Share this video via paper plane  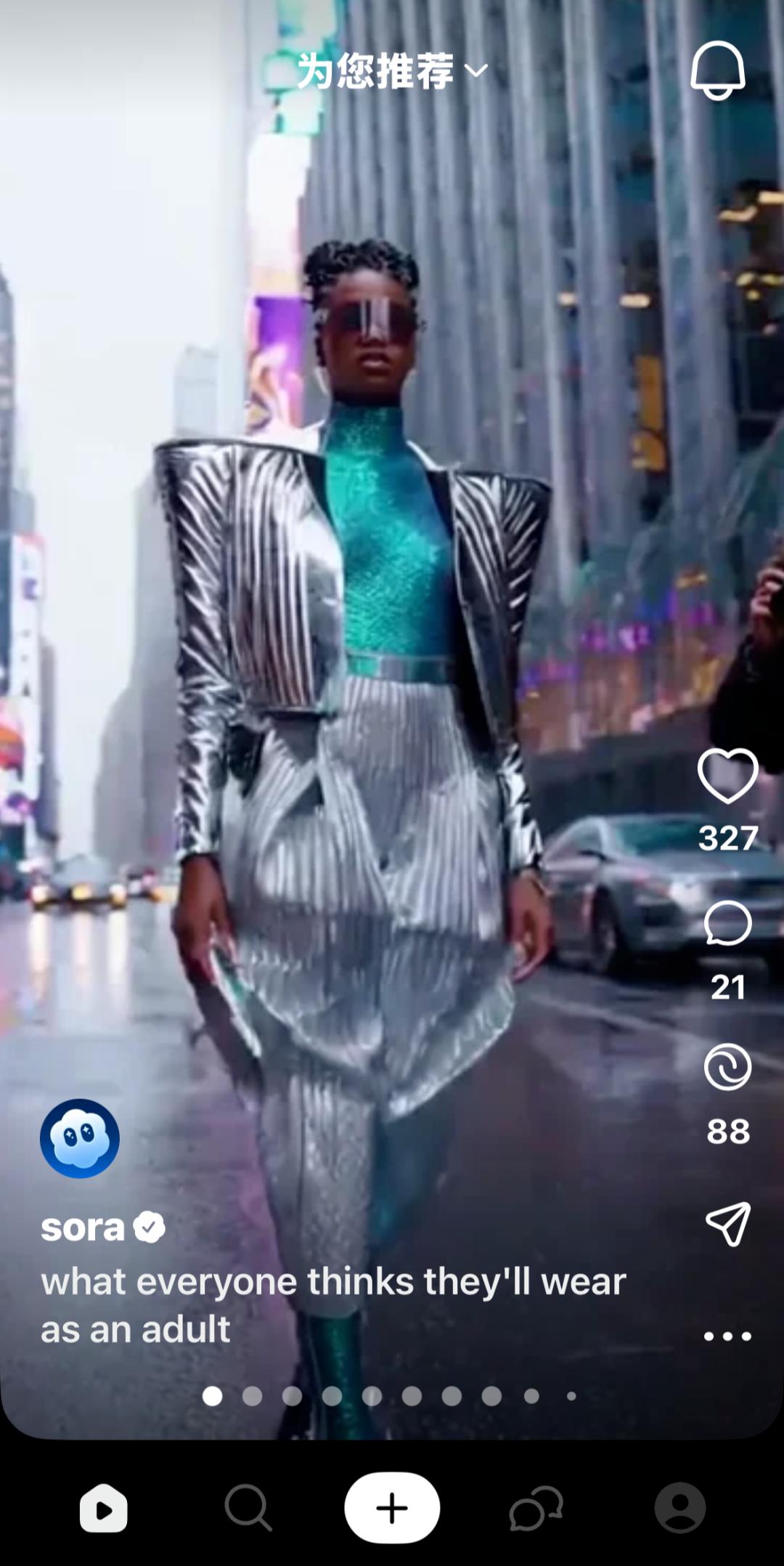(x=727, y=1224)
